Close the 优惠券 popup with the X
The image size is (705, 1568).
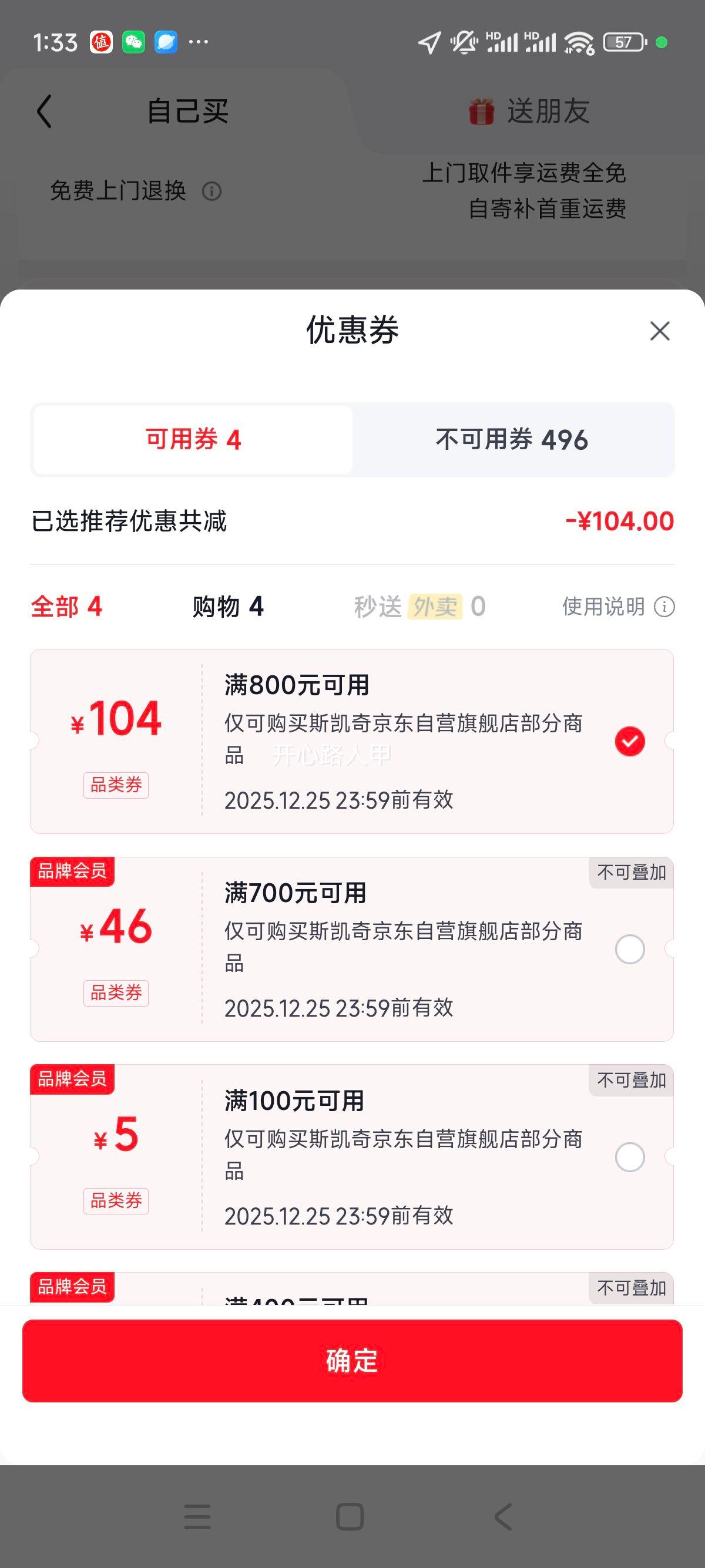(x=659, y=331)
